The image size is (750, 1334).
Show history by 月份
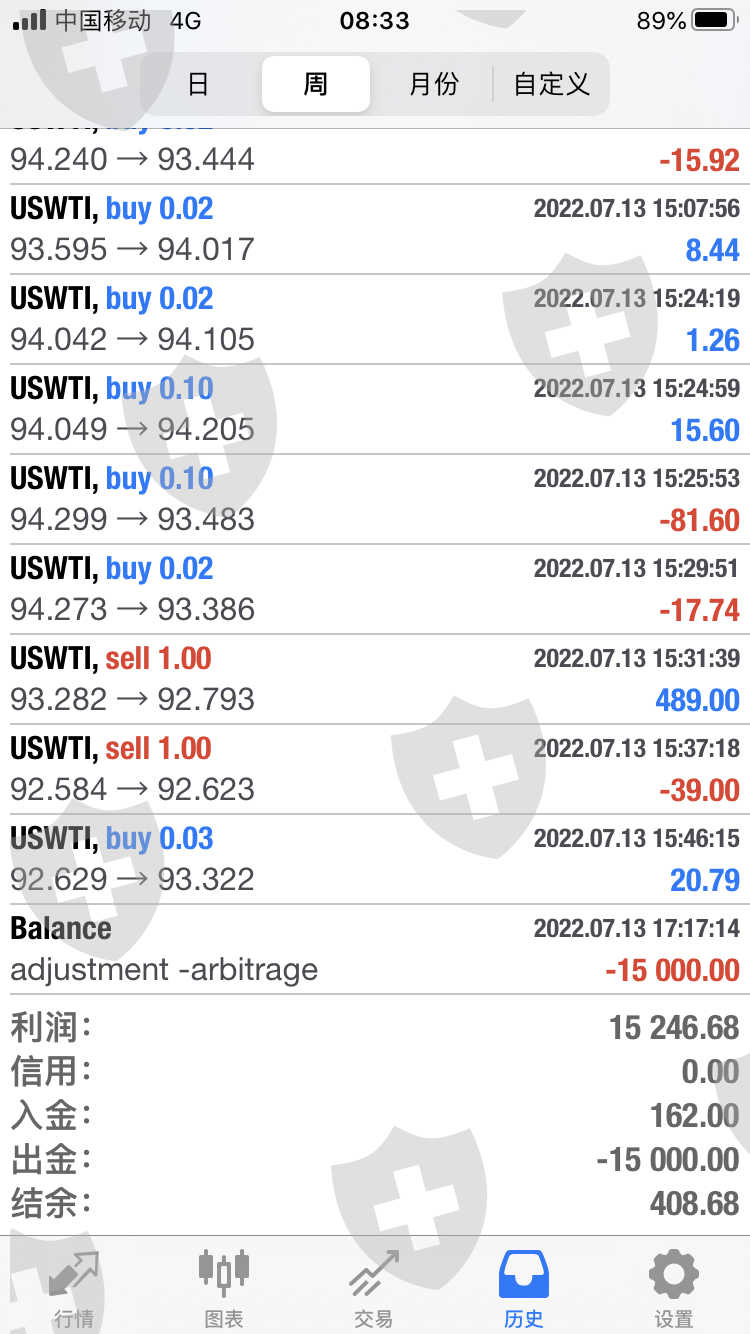[x=433, y=84]
